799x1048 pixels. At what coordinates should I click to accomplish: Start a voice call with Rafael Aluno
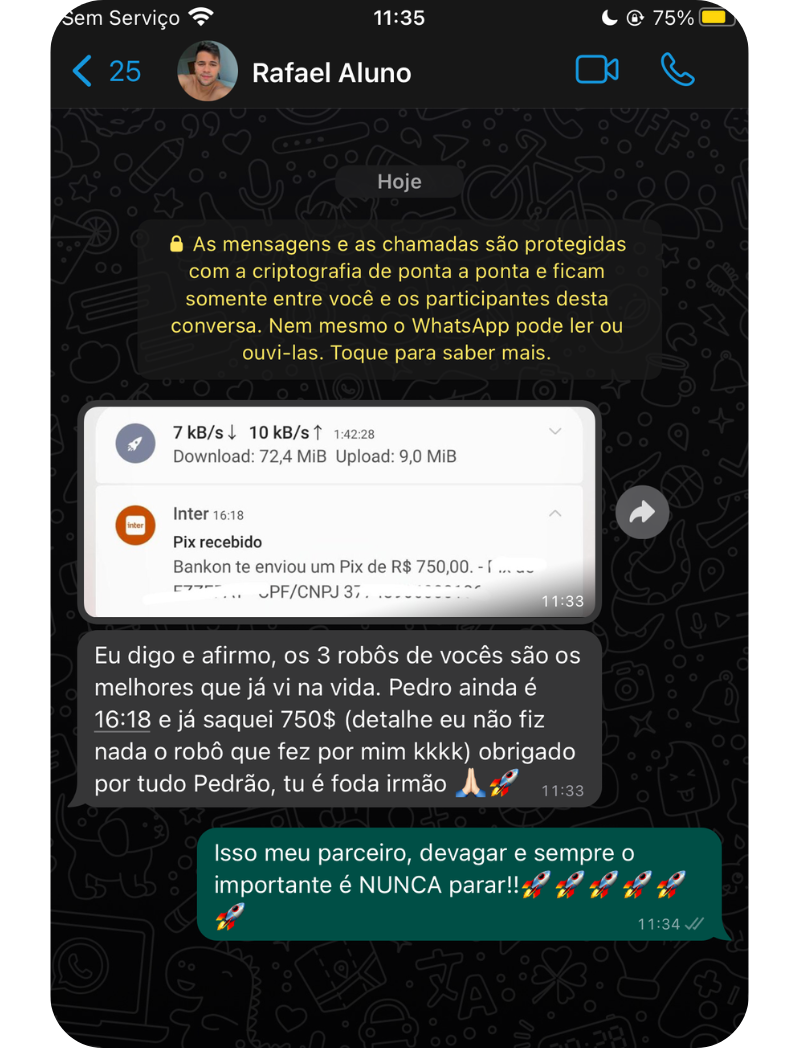(677, 70)
